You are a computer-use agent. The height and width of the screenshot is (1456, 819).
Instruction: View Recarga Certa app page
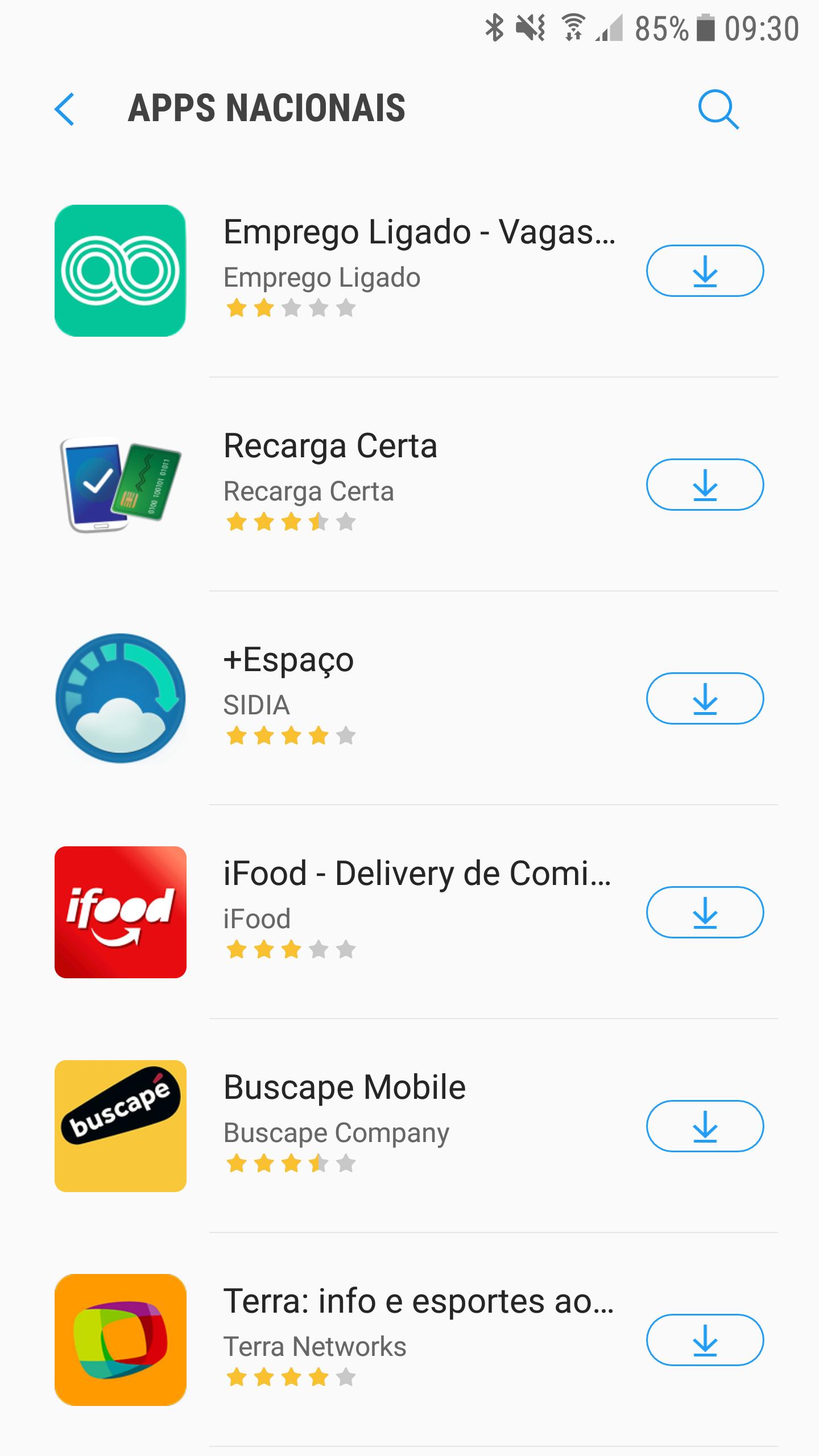330,447
